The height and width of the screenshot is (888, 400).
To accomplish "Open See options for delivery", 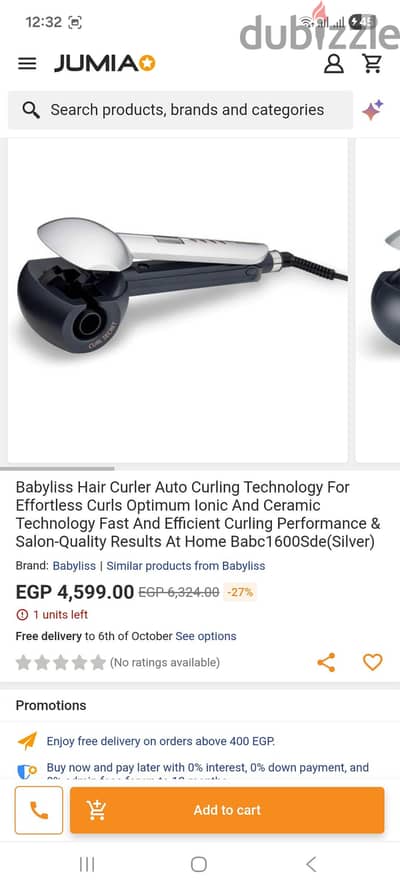I will tap(206, 636).
